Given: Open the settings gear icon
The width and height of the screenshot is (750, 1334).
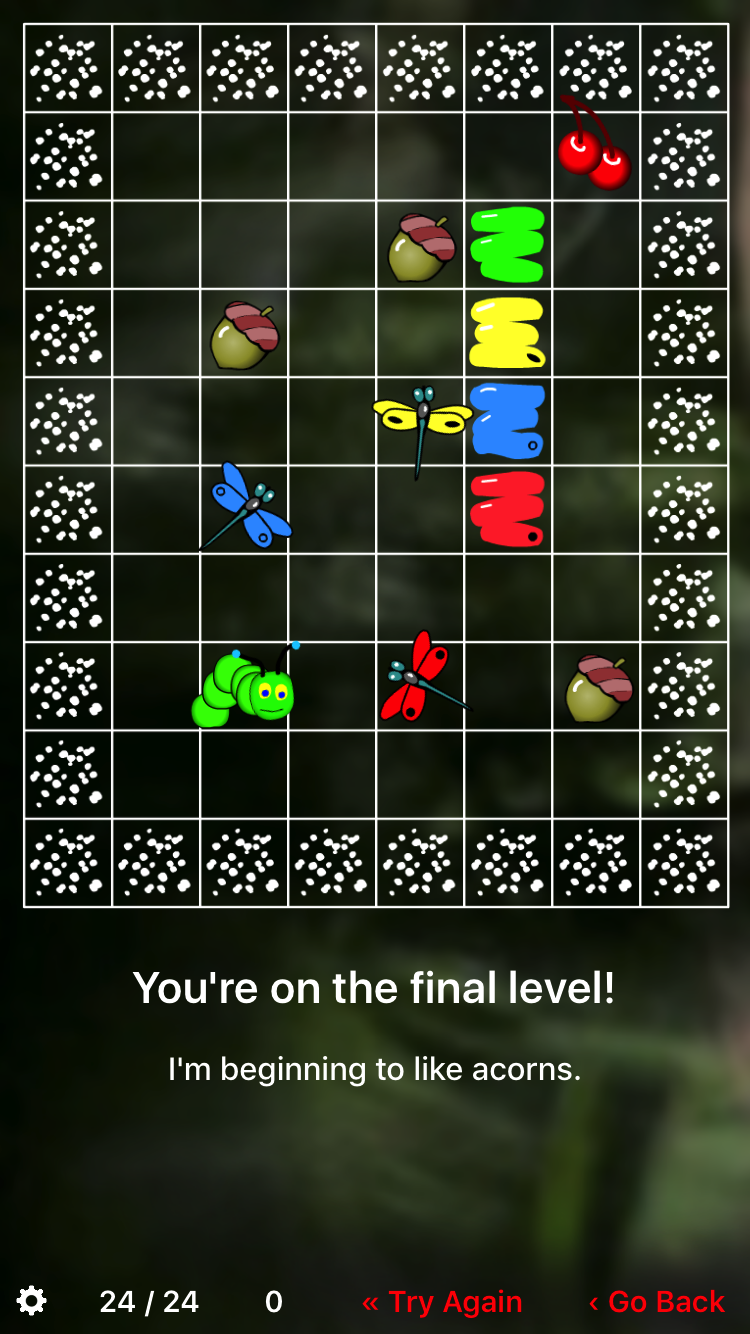Looking at the screenshot, I should pos(32,1301).
